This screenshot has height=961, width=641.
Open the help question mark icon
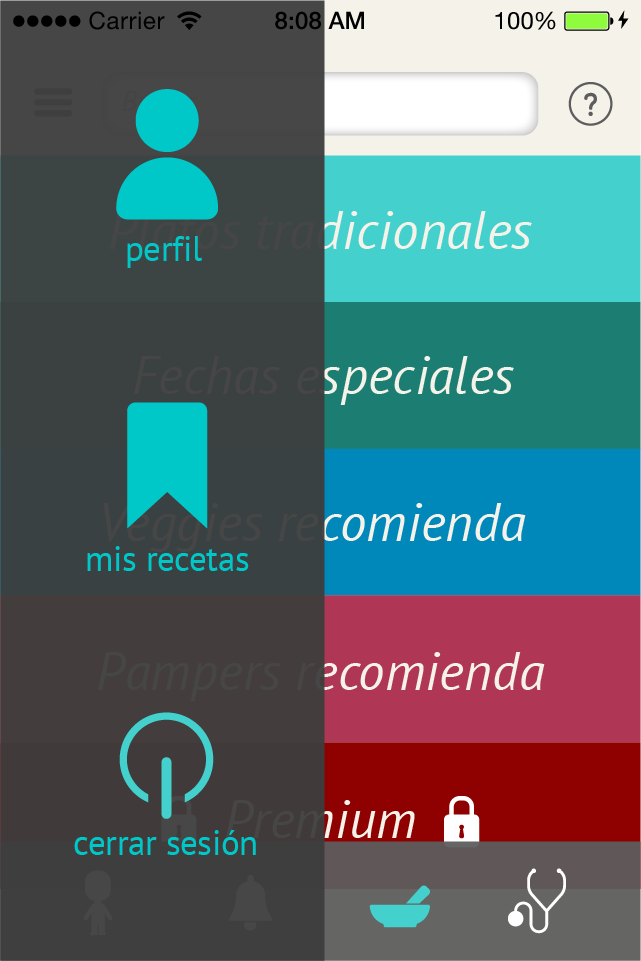590,104
